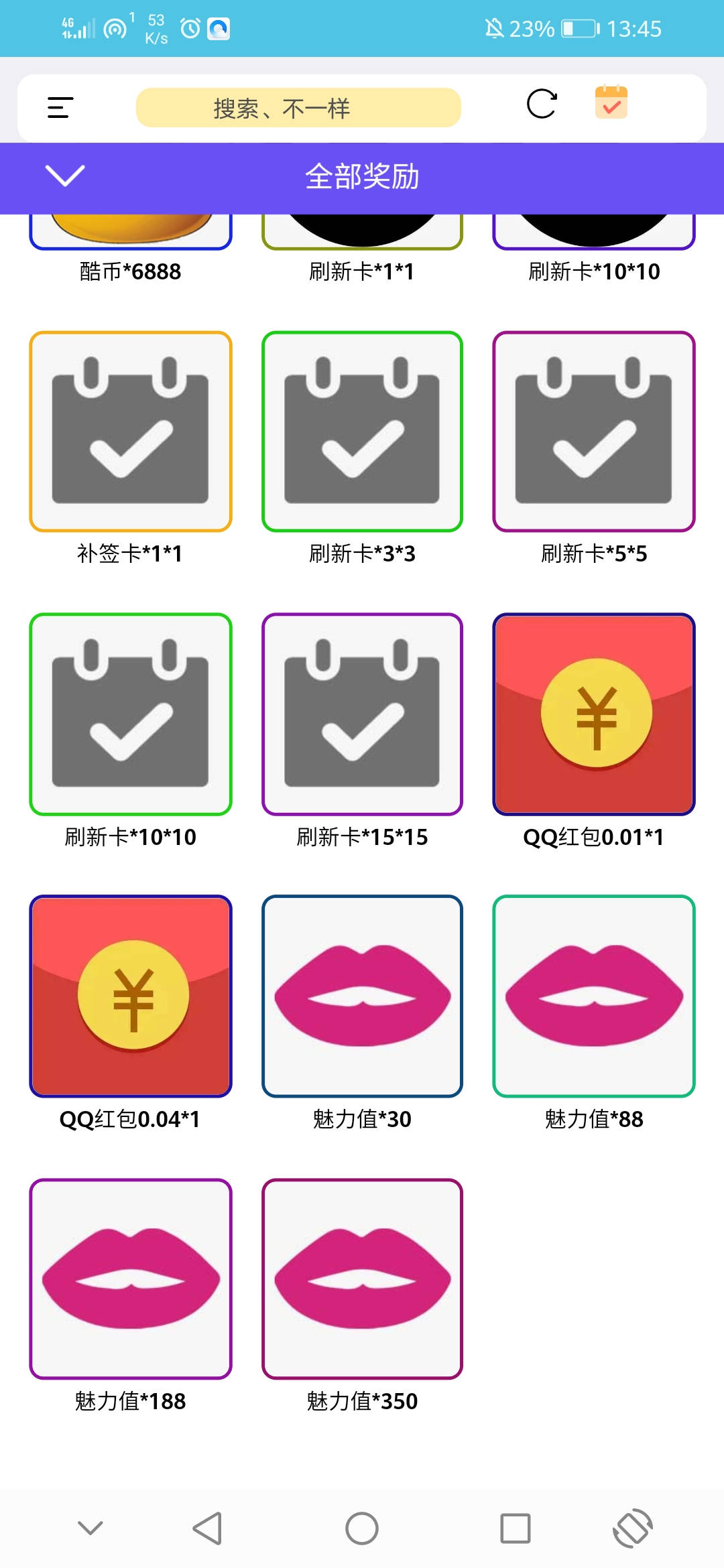The width and height of the screenshot is (724, 1568).
Task: Select the 魅力值*30 reward tile
Action: tap(362, 996)
